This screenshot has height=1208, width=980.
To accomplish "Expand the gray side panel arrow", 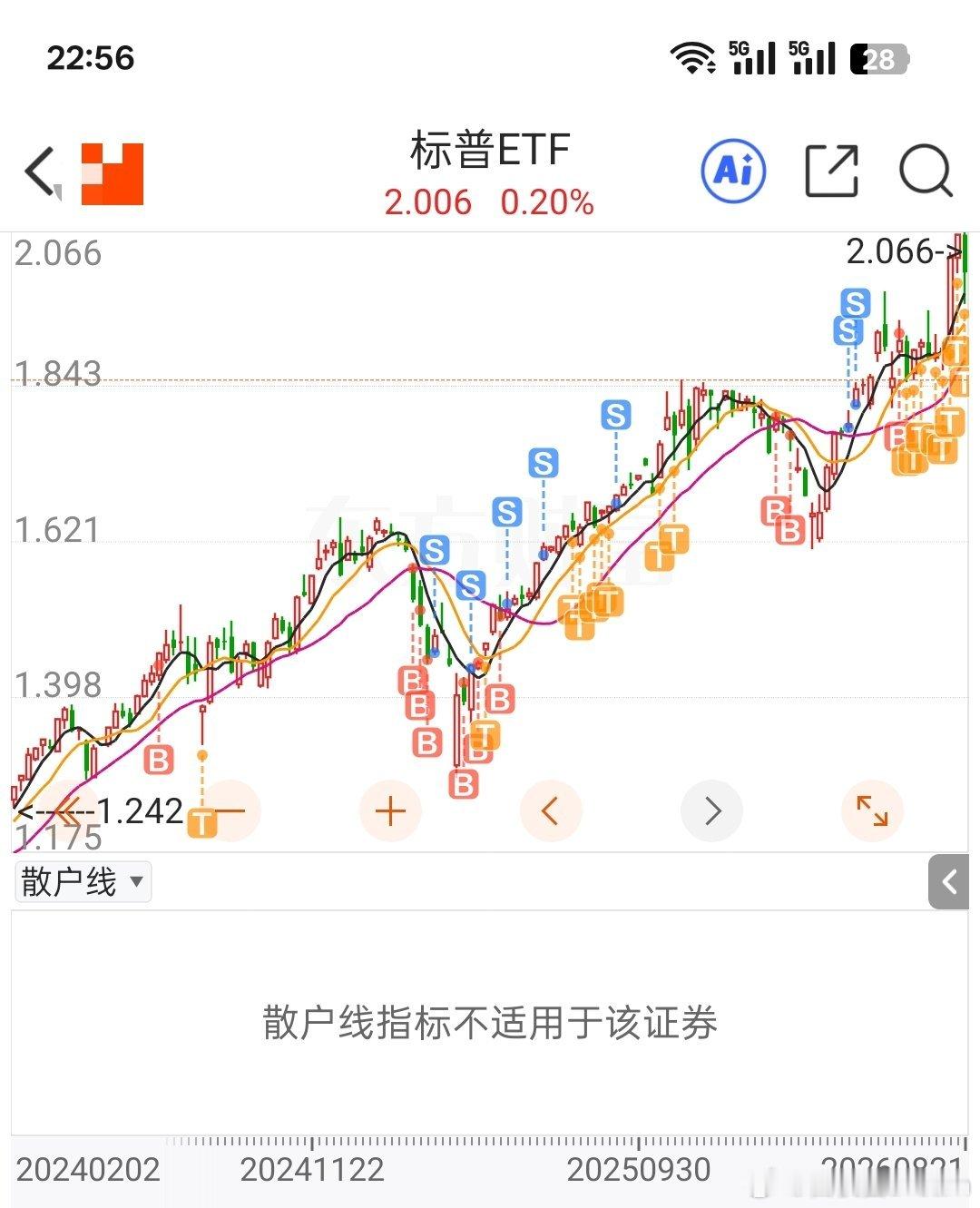I will click(x=949, y=881).
